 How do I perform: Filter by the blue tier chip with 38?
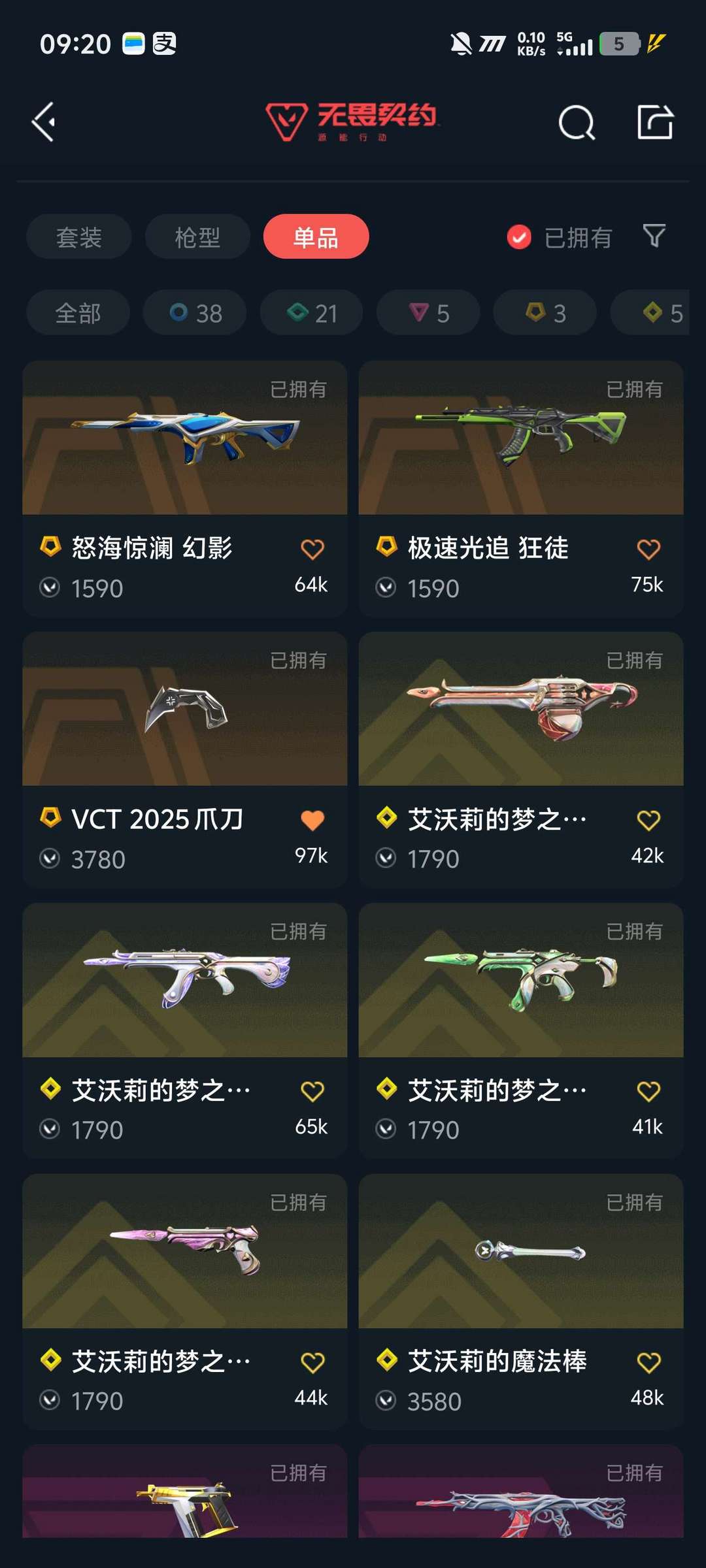pos(195,313)
